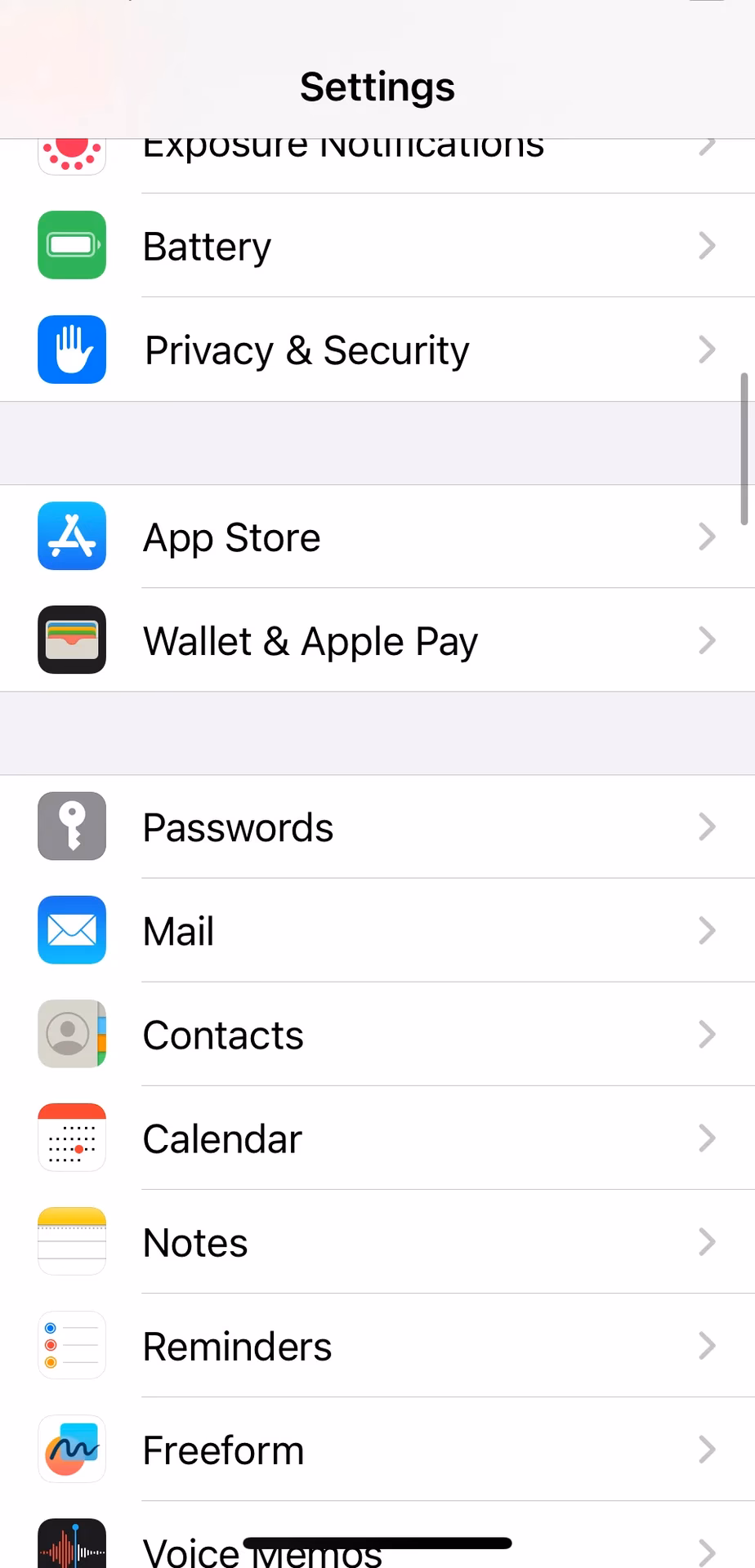
Task: Tap the Mail envelope icon
Action: (x=72, y=930)
